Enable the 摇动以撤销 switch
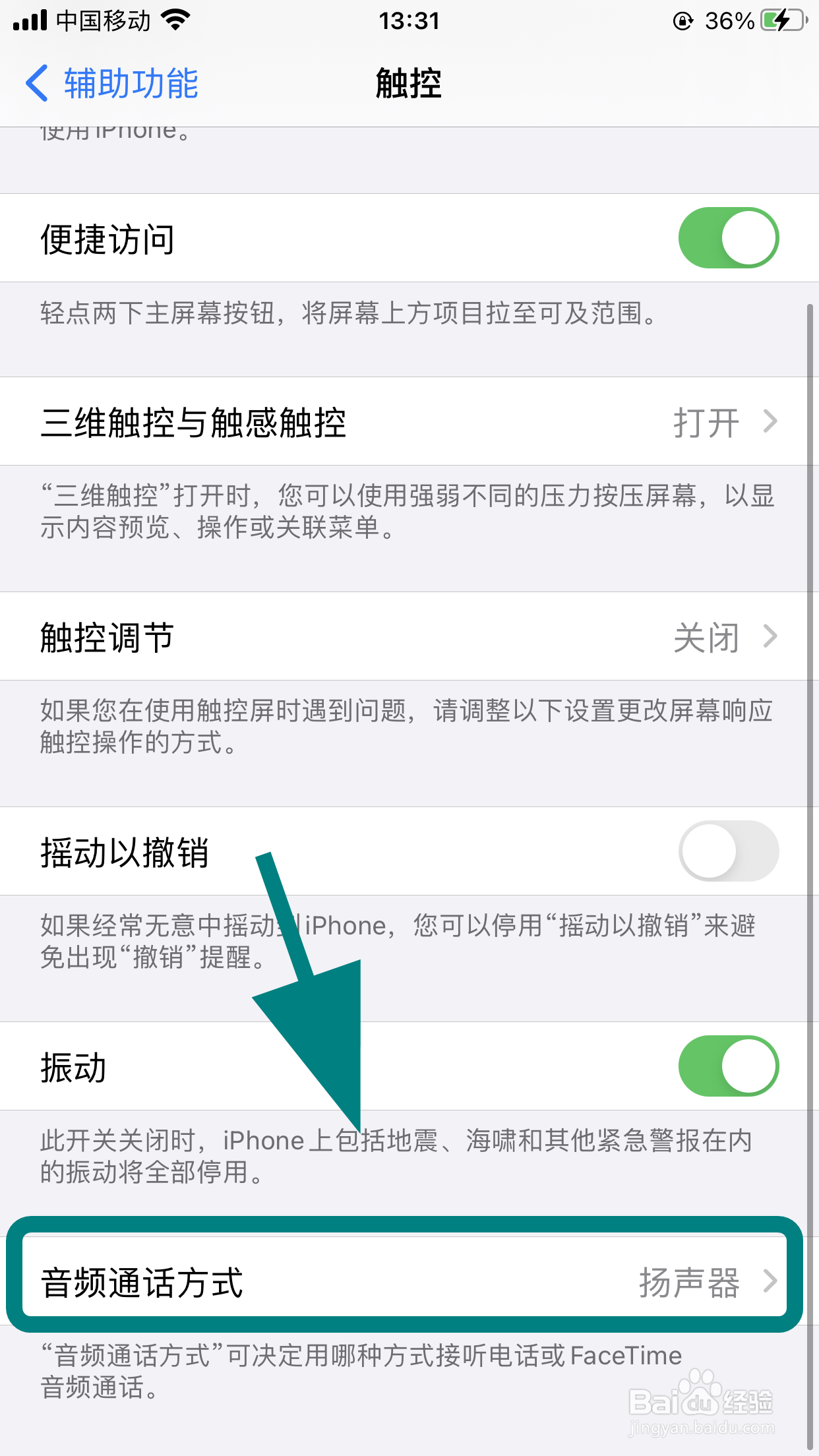Image resolution: width=819 pixels, height=1456 pixels. tap(727, 851)
